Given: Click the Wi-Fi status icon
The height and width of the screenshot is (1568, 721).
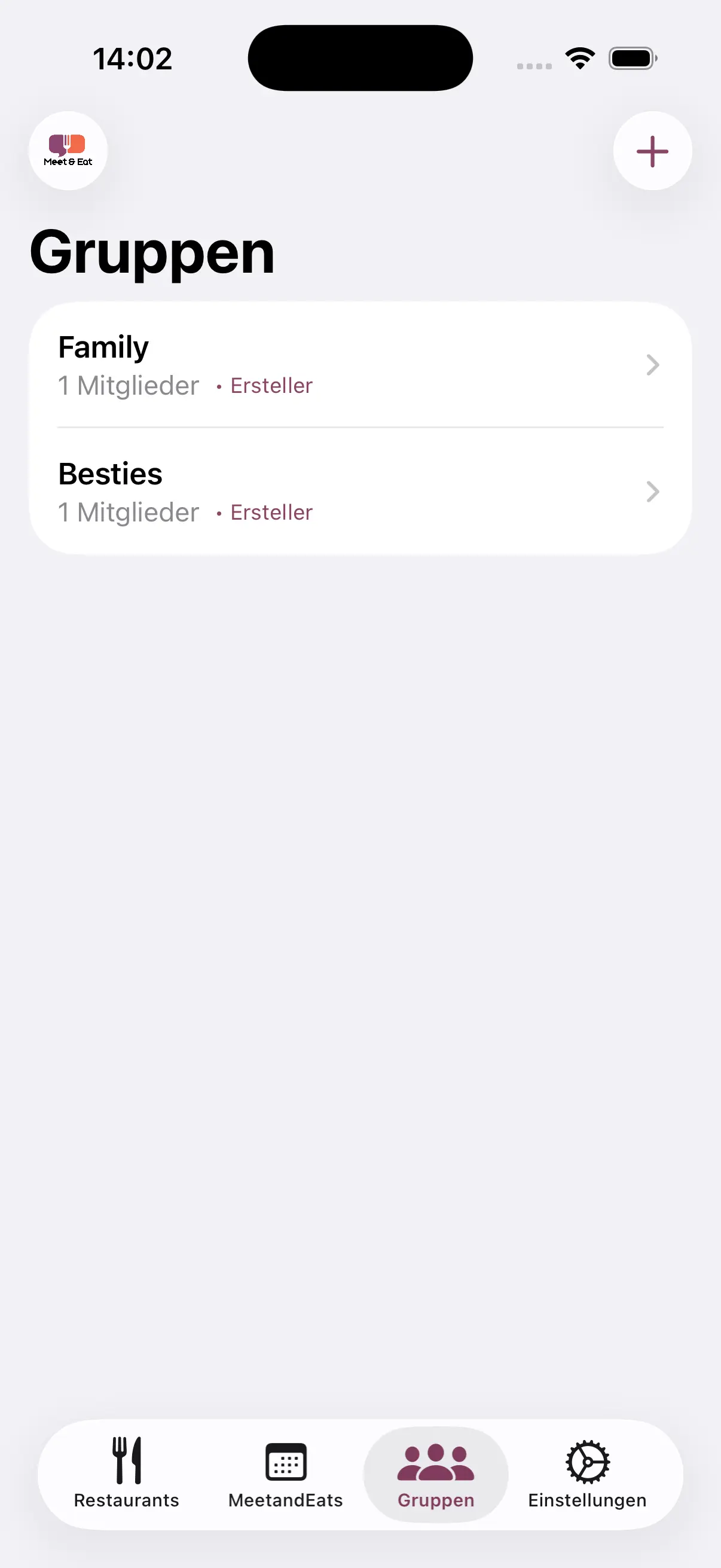Looking at the screenshot, I should click(x=579, y=57).
